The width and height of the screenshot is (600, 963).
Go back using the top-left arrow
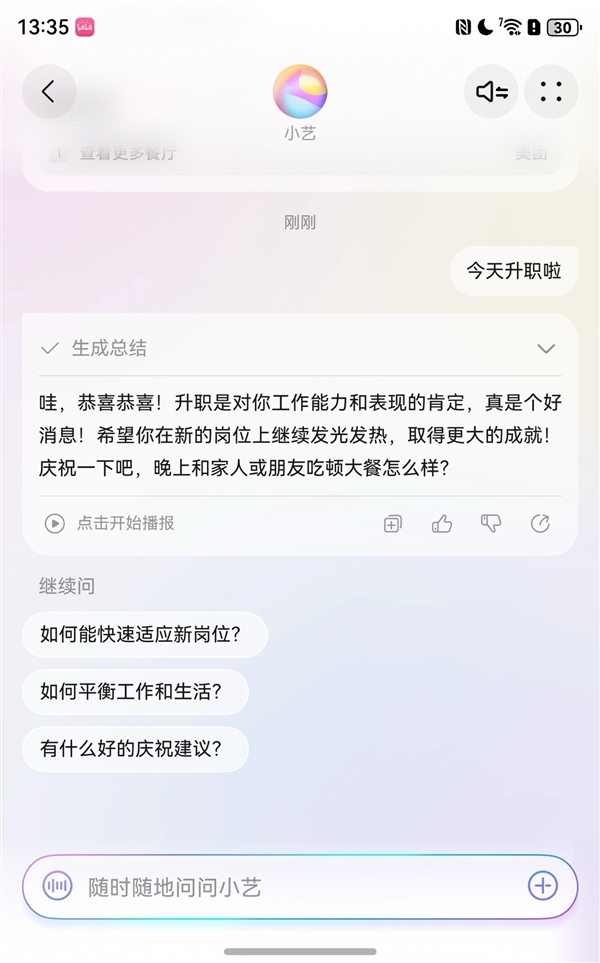tap(49, 92)
